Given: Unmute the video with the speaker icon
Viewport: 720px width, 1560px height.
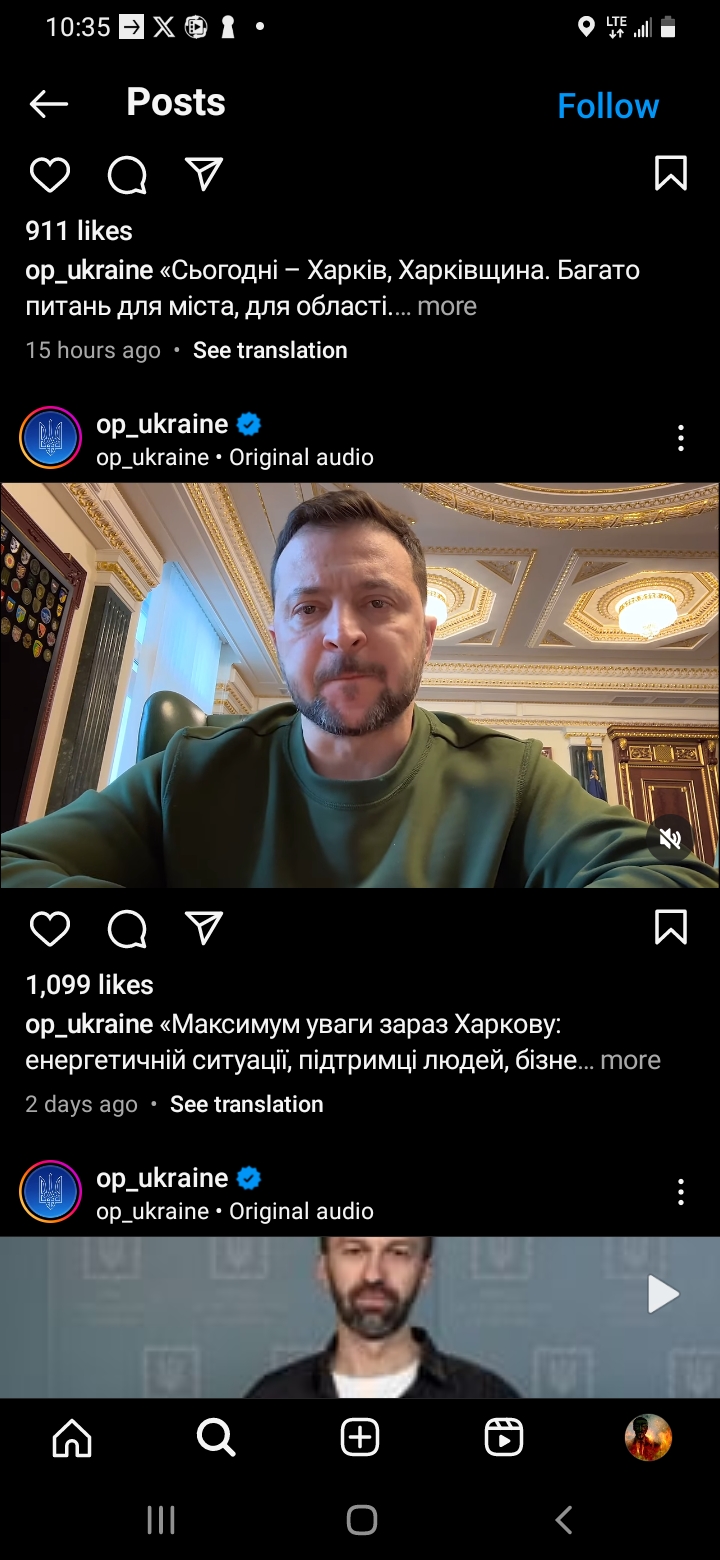Looking at the screenshot, I should pyautogui.click(x=670, y=839).
